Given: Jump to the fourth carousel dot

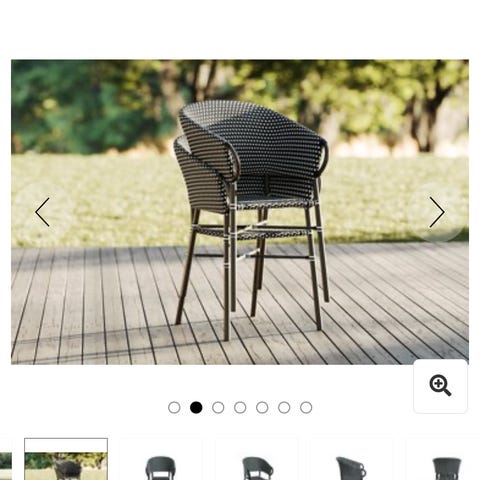Looking at the screenshot, I should 240,407.
